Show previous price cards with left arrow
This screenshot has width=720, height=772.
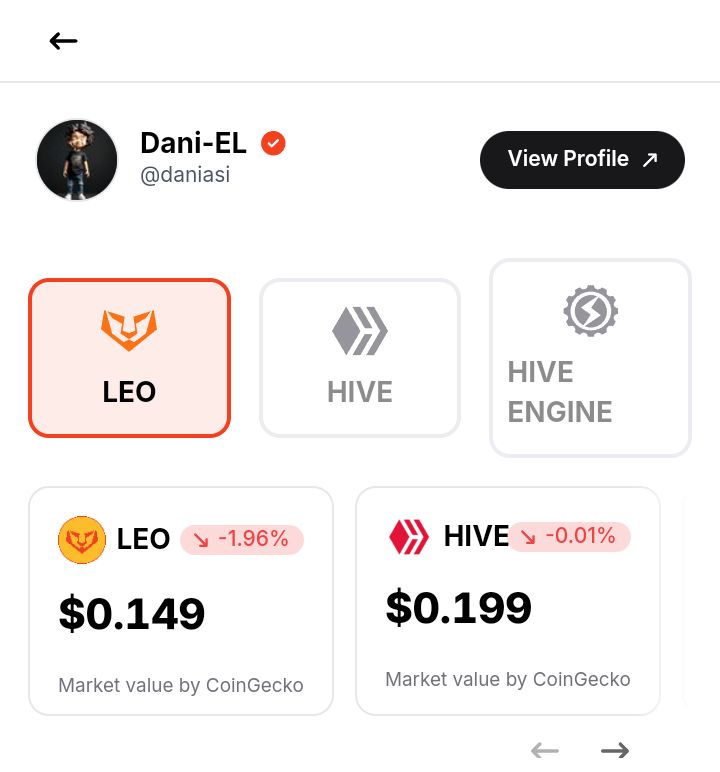[x=545, y=750]
